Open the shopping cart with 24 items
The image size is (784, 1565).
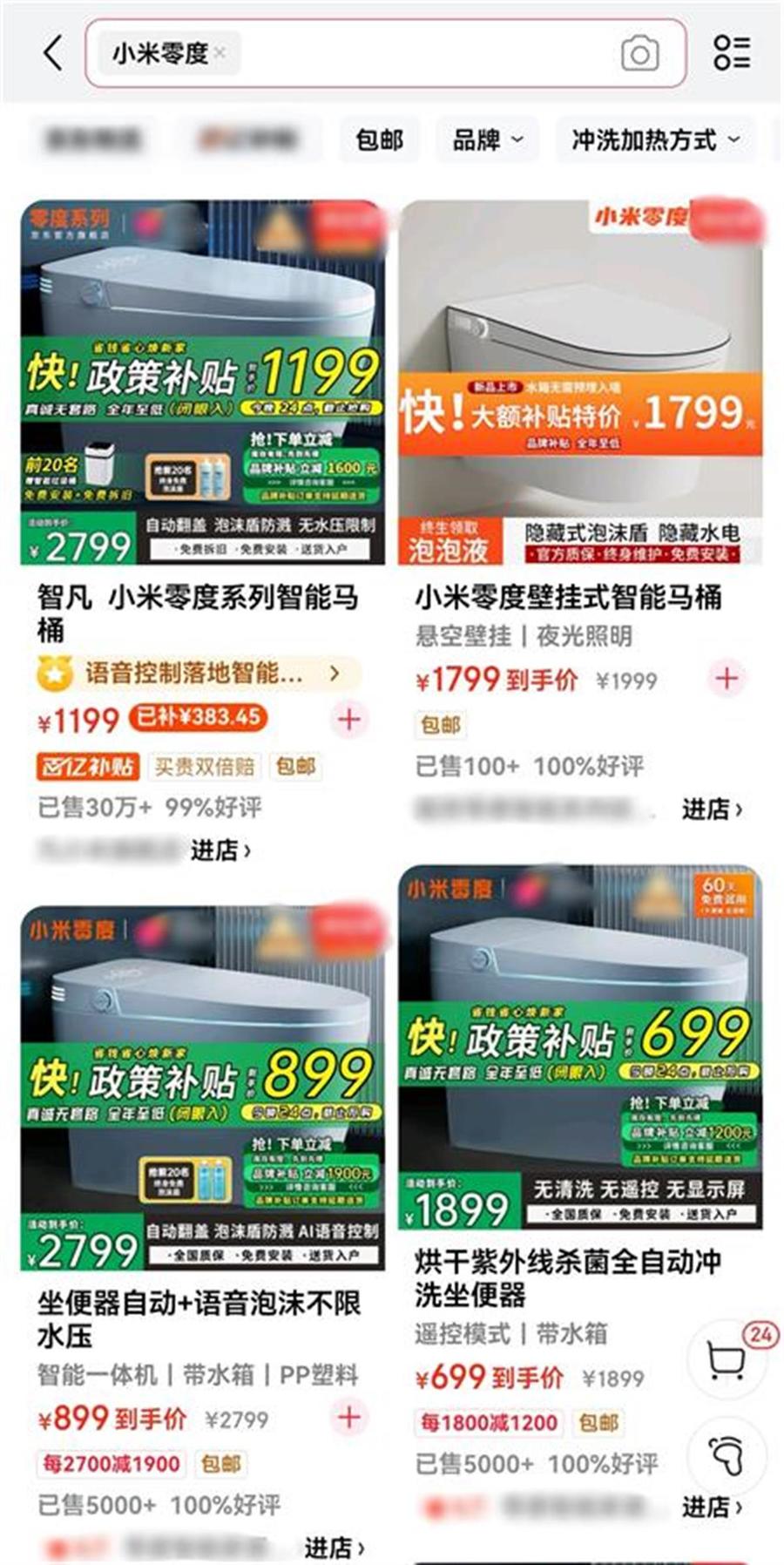click(727, 1359)
